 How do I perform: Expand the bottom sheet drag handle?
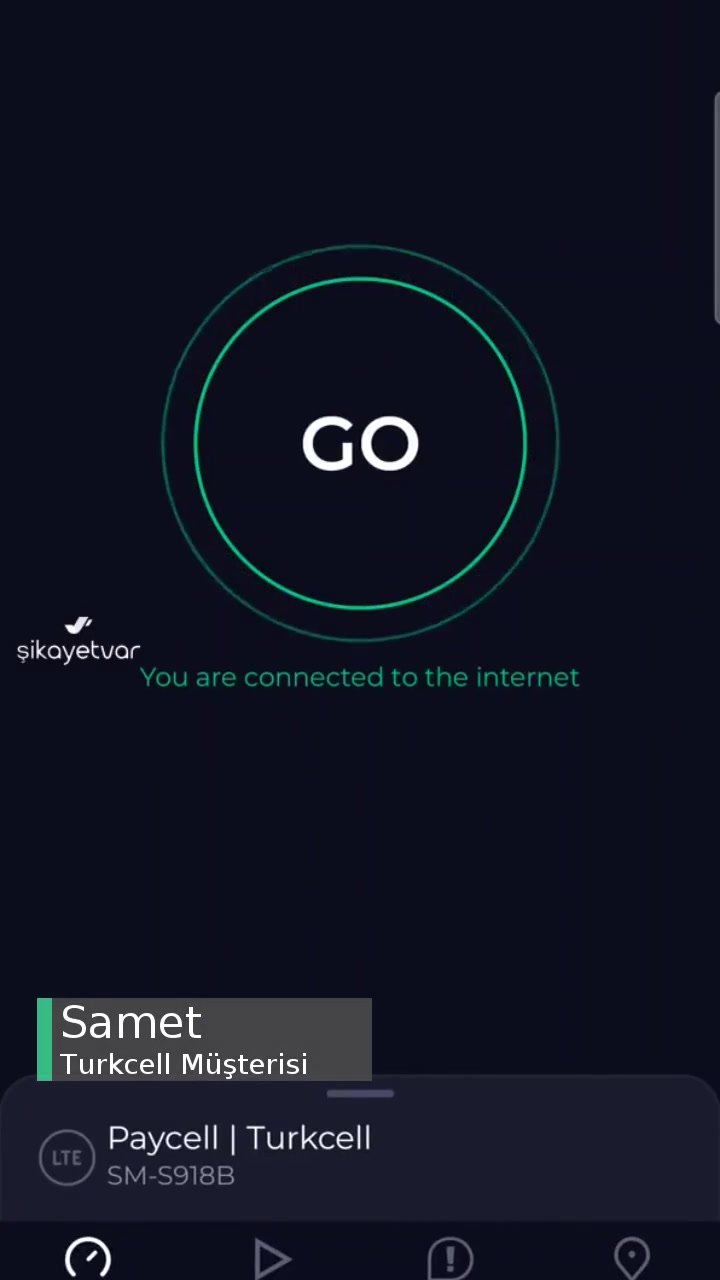point(360,1094)
